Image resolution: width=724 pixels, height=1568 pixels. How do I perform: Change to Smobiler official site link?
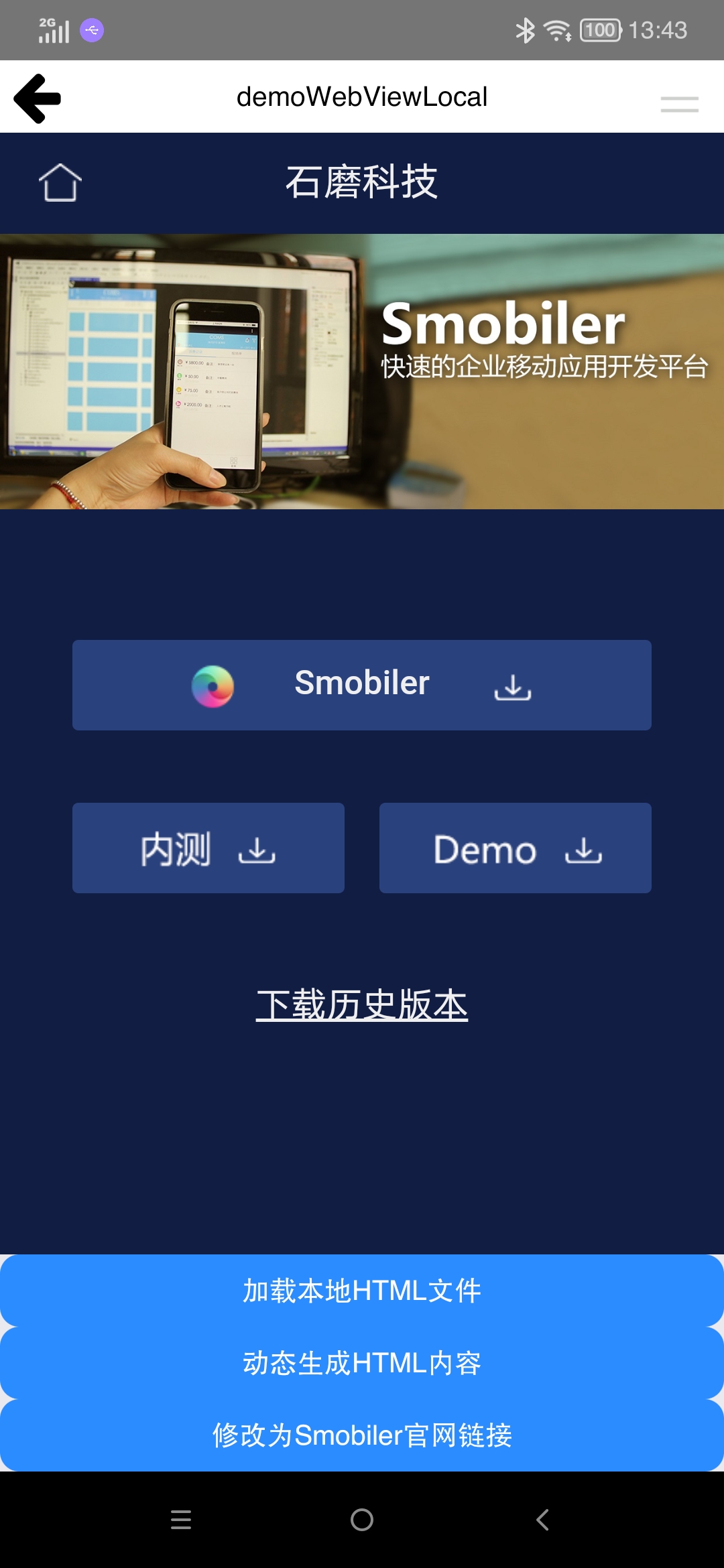[x=362, y=1435]
